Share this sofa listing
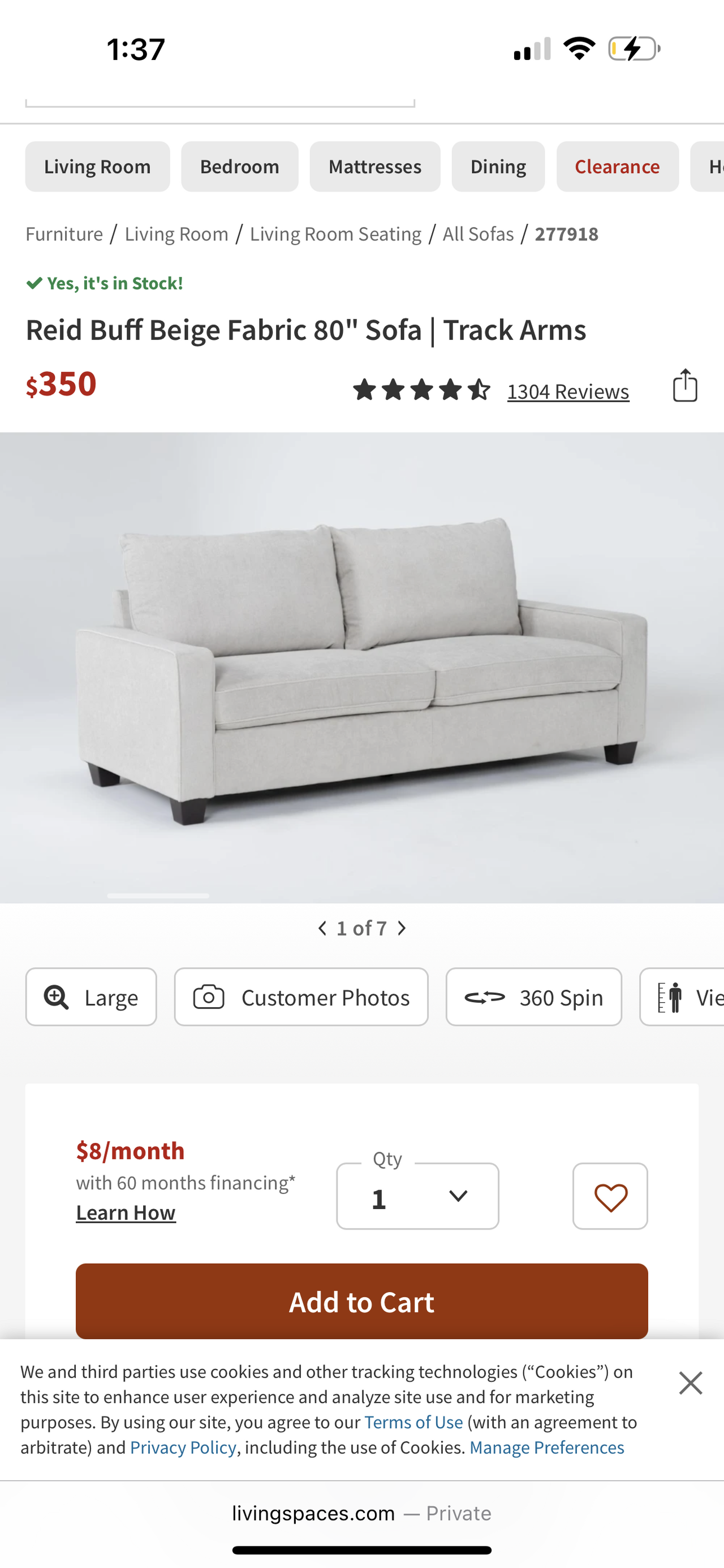This screenshot has height=1568, width=724. [684, 386]
